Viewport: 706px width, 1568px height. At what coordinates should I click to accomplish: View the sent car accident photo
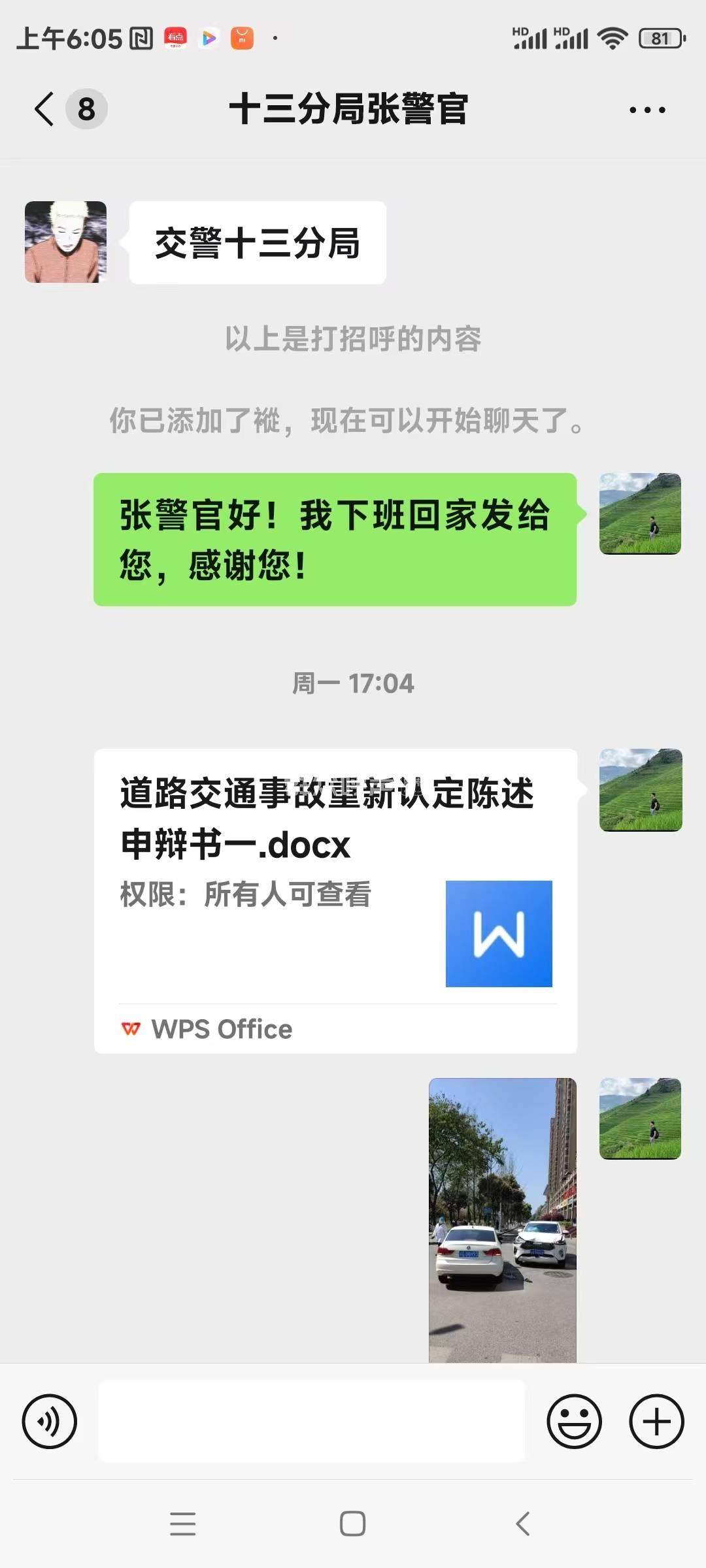(502, 1219)
